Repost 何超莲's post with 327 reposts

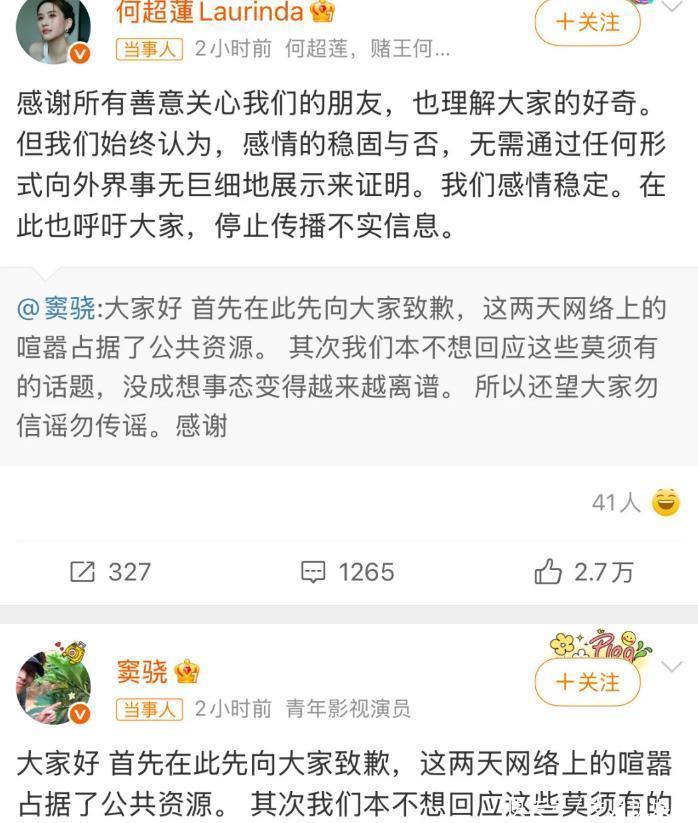click(110, 571)
